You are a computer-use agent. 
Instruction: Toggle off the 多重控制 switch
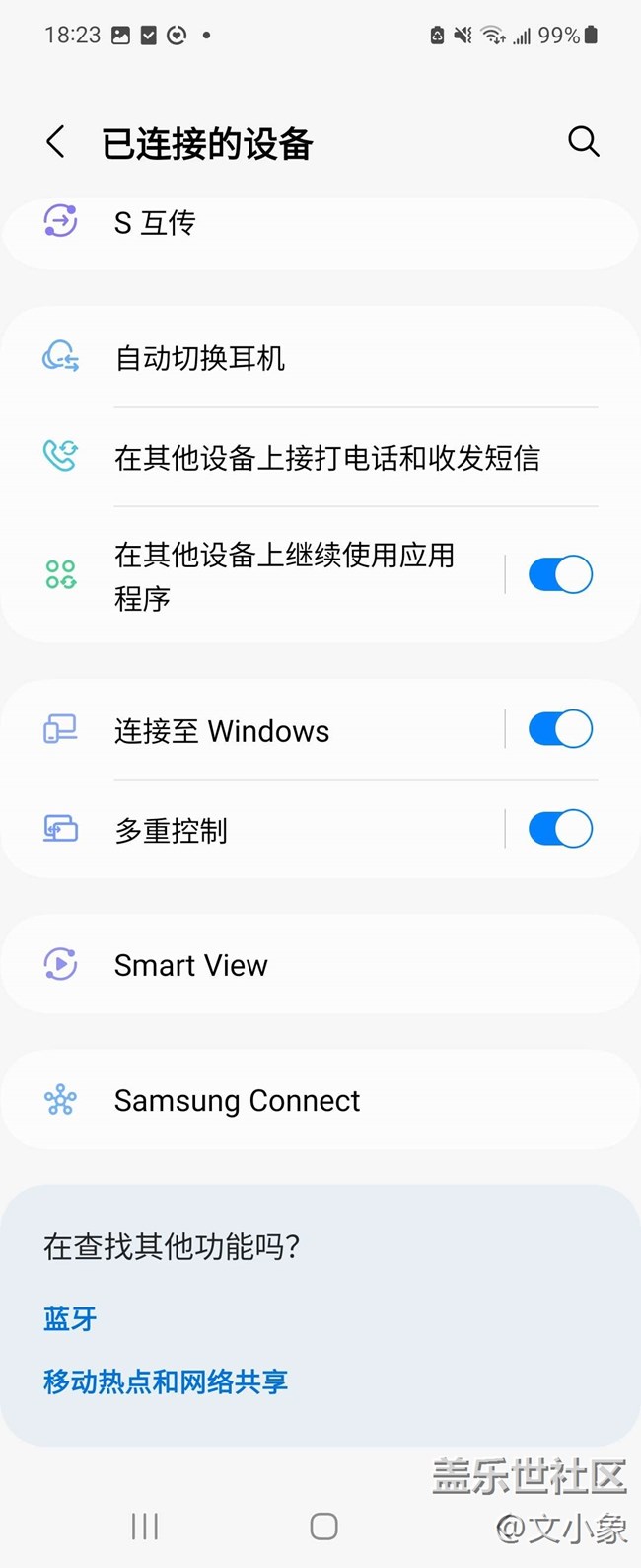[x=559, y=829]
